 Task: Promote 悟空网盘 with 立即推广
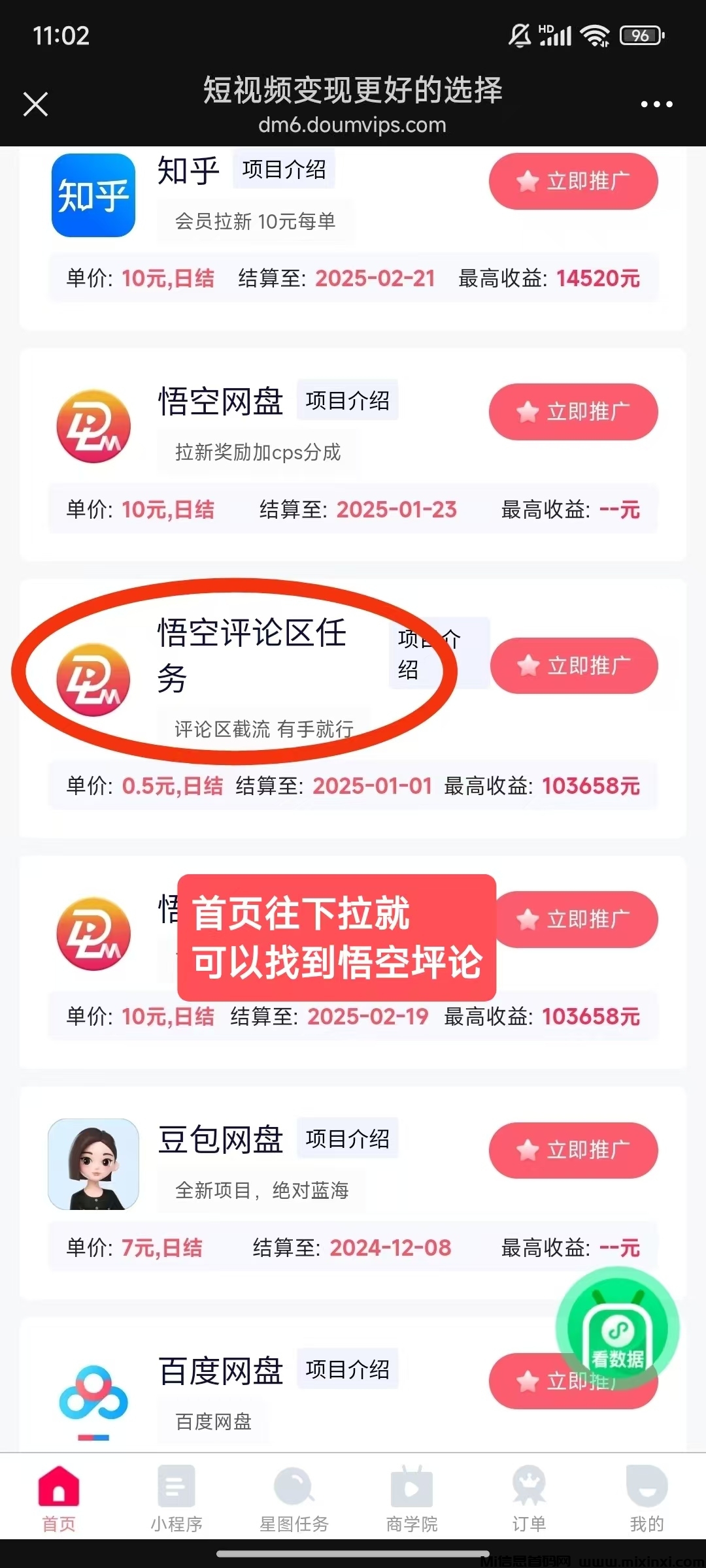pyautogui.click(x=573, y=412)
